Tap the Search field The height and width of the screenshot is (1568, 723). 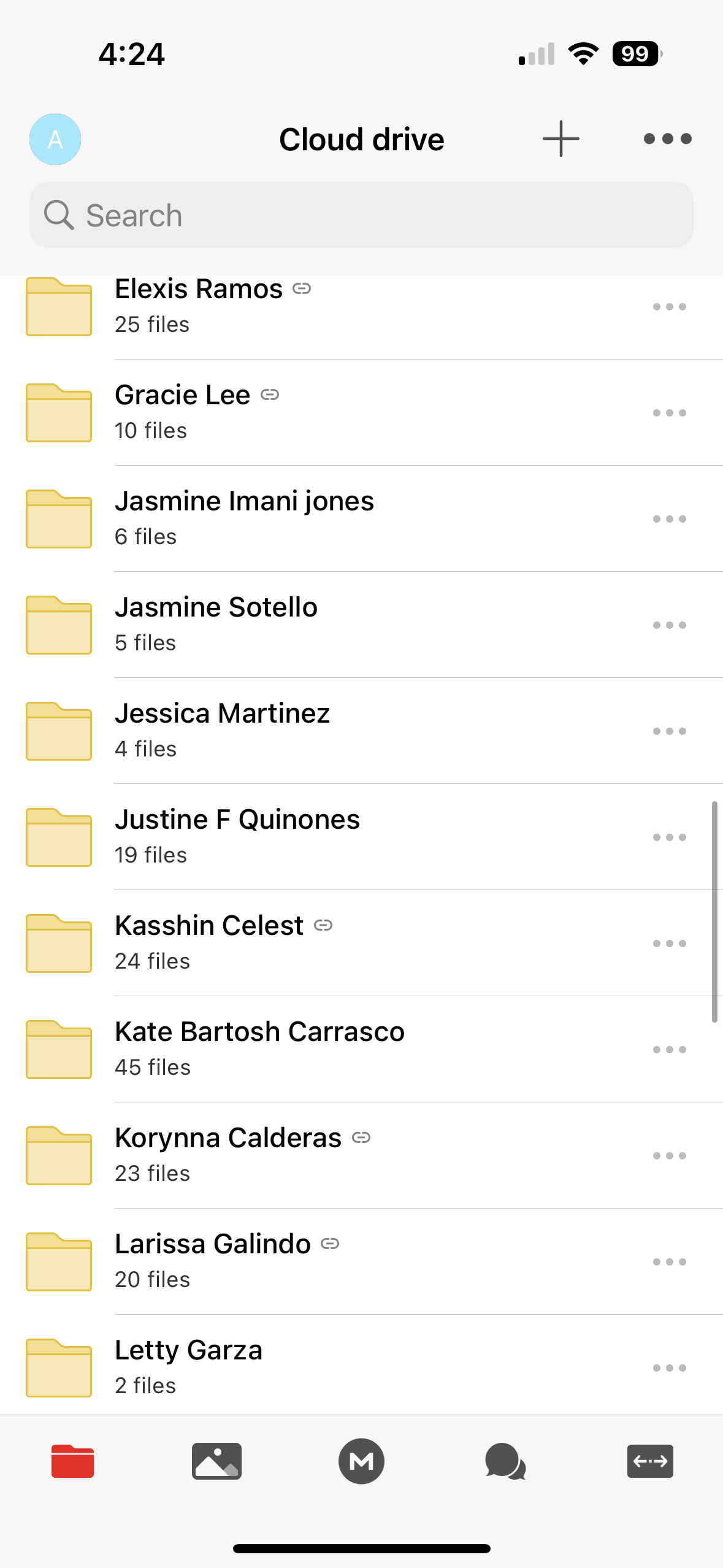(x=361, y=215)
